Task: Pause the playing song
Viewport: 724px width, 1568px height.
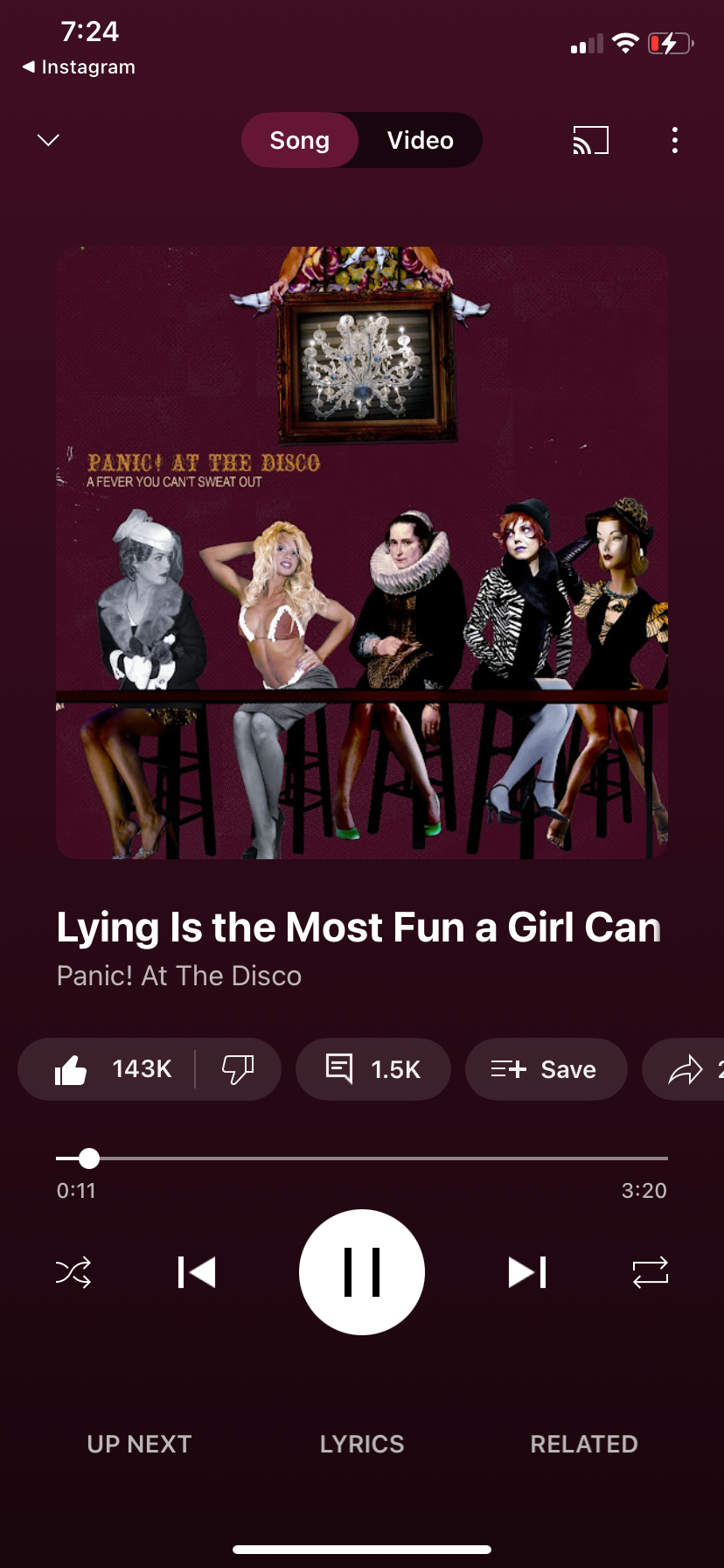Action: coord(362,1271)
